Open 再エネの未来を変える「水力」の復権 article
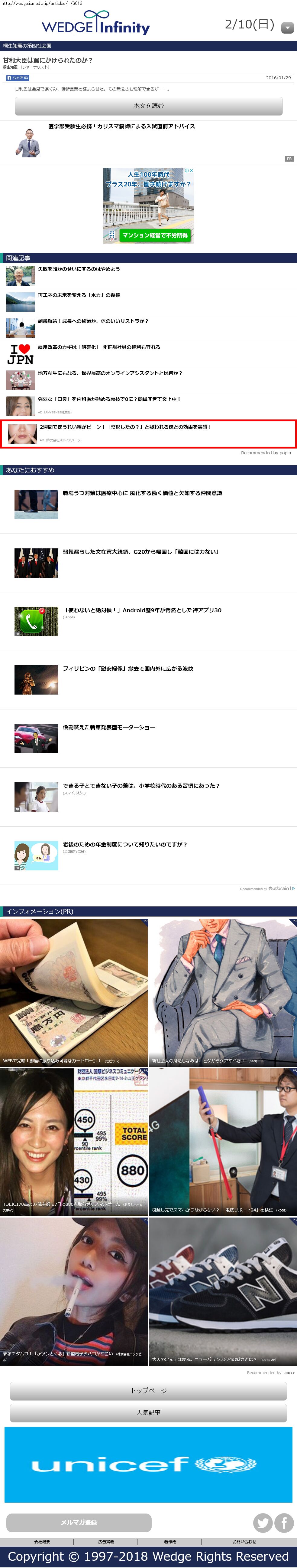Screen dimensions: 297x1568 click(x=79, y=295)
